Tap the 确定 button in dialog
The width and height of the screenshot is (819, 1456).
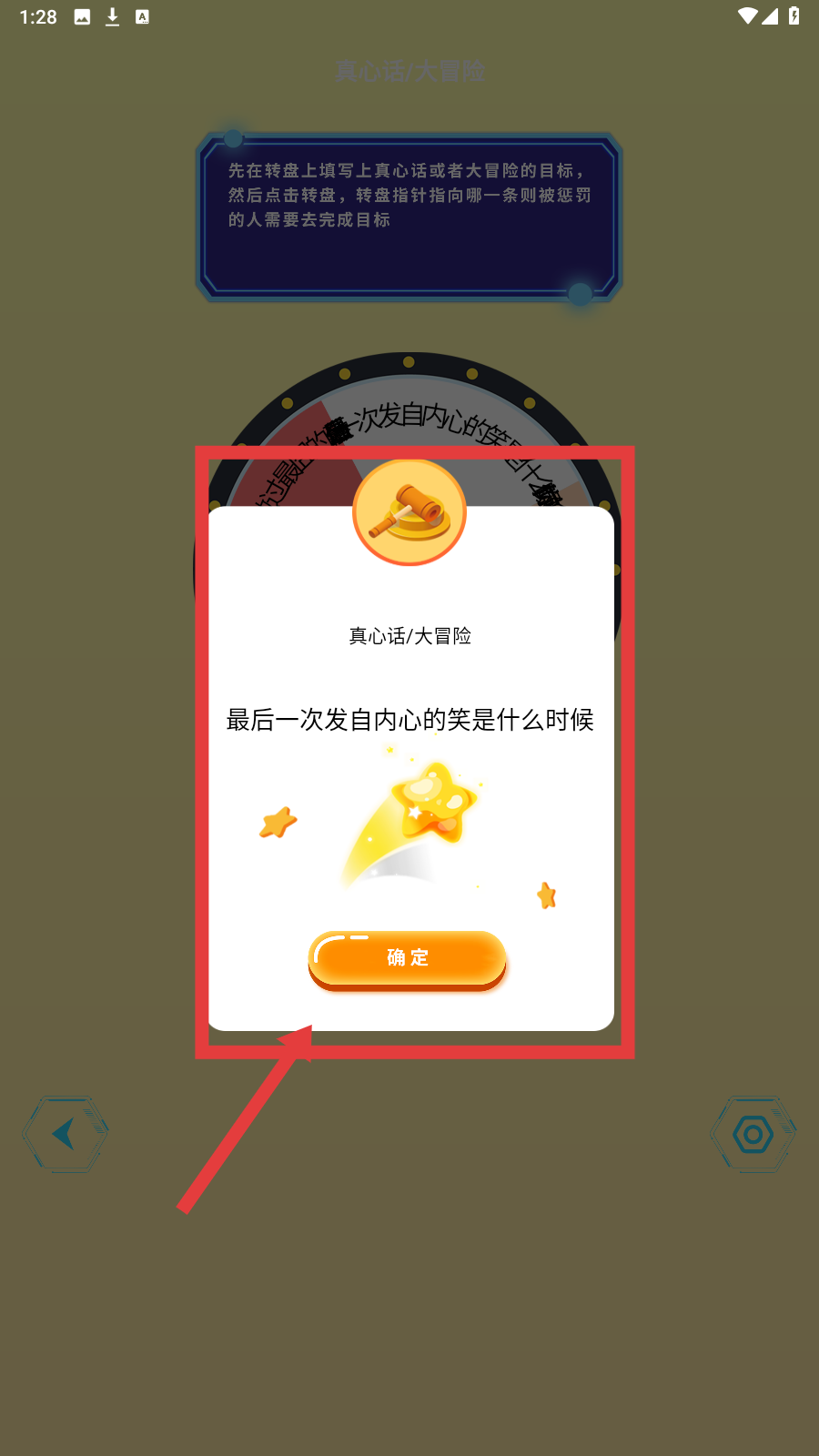407,958
